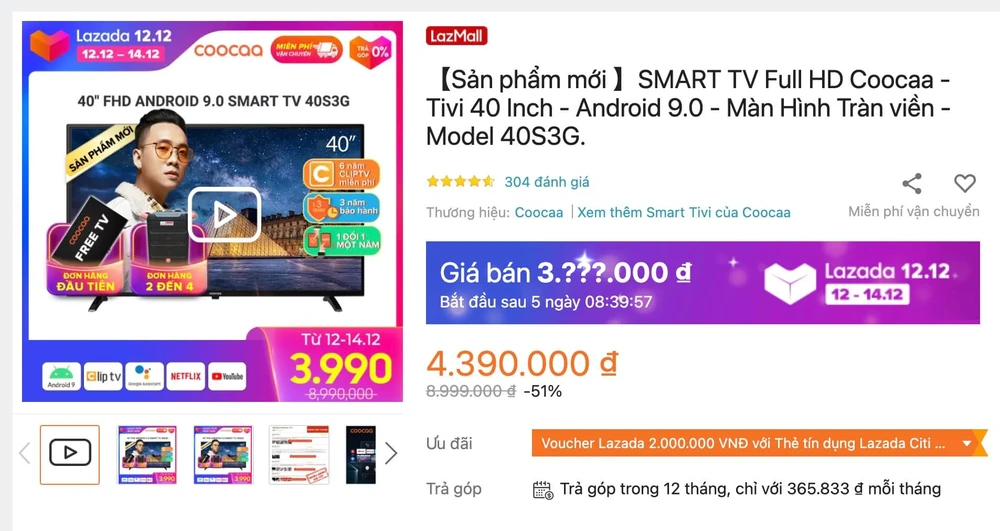Play the product video on the main image
Image resolution: width=1000 pixels, height=531 pixels.
pyautogui.click(x=225, y=214)
